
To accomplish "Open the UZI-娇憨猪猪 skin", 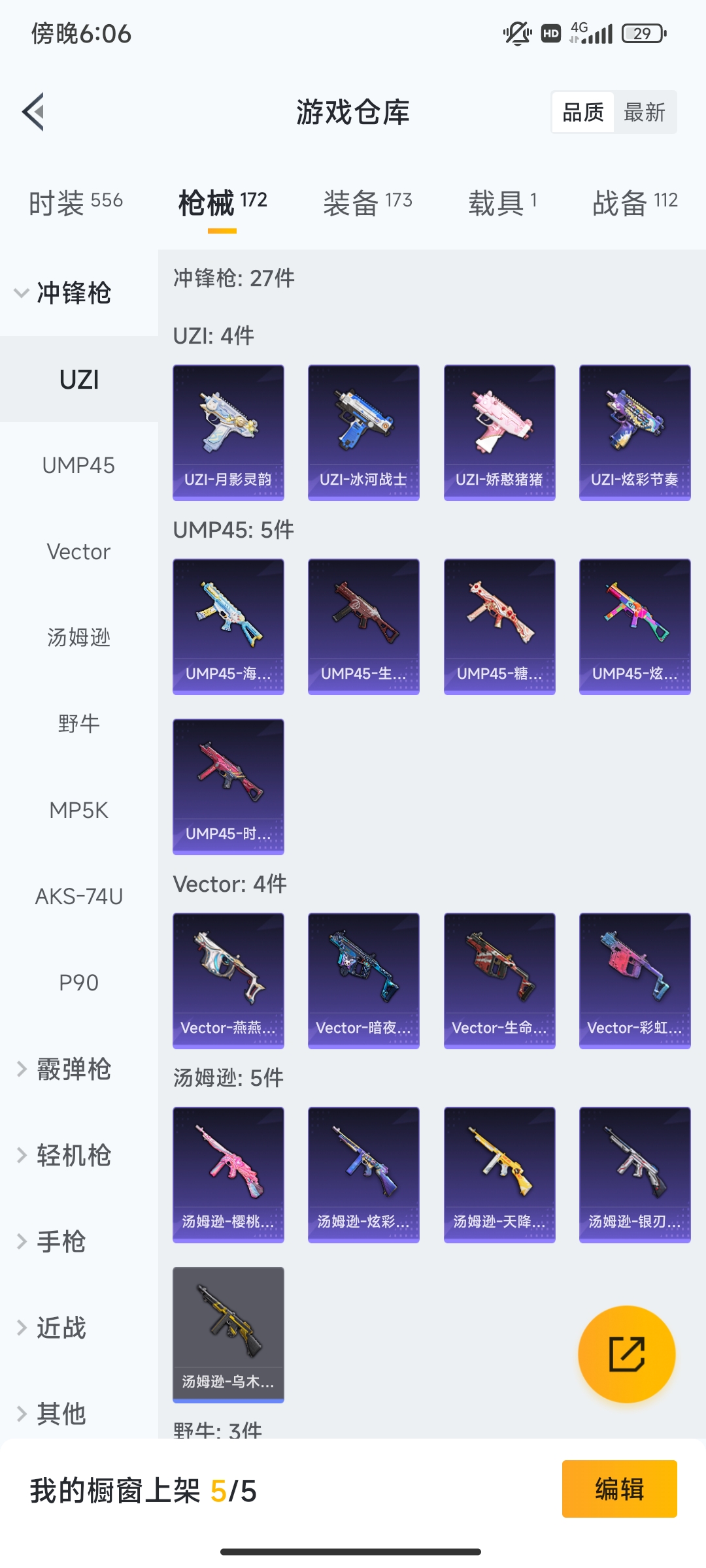I will pos(499,433).
